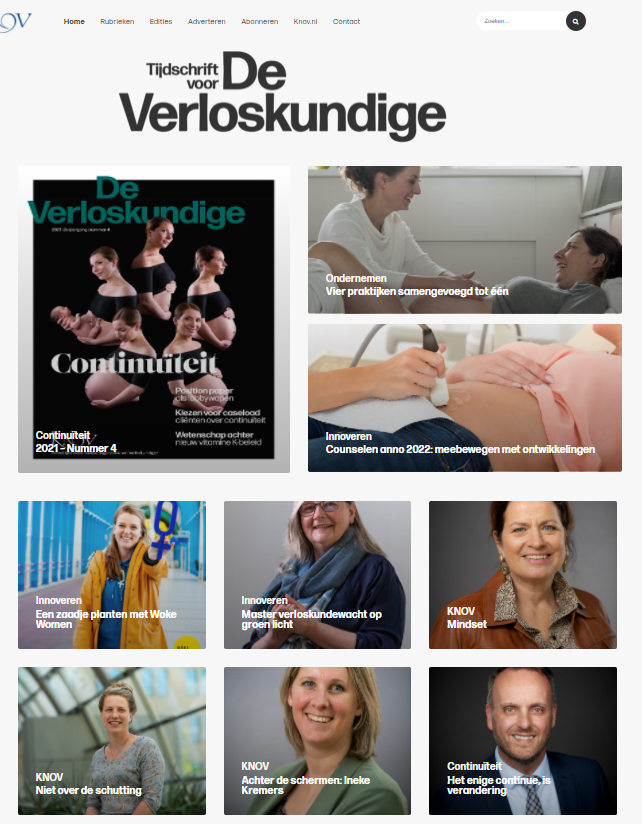
Task: Open the Continuïteit 2021 Nummer 4 edition
Action: pyautogui.click(x=153, y=320)
